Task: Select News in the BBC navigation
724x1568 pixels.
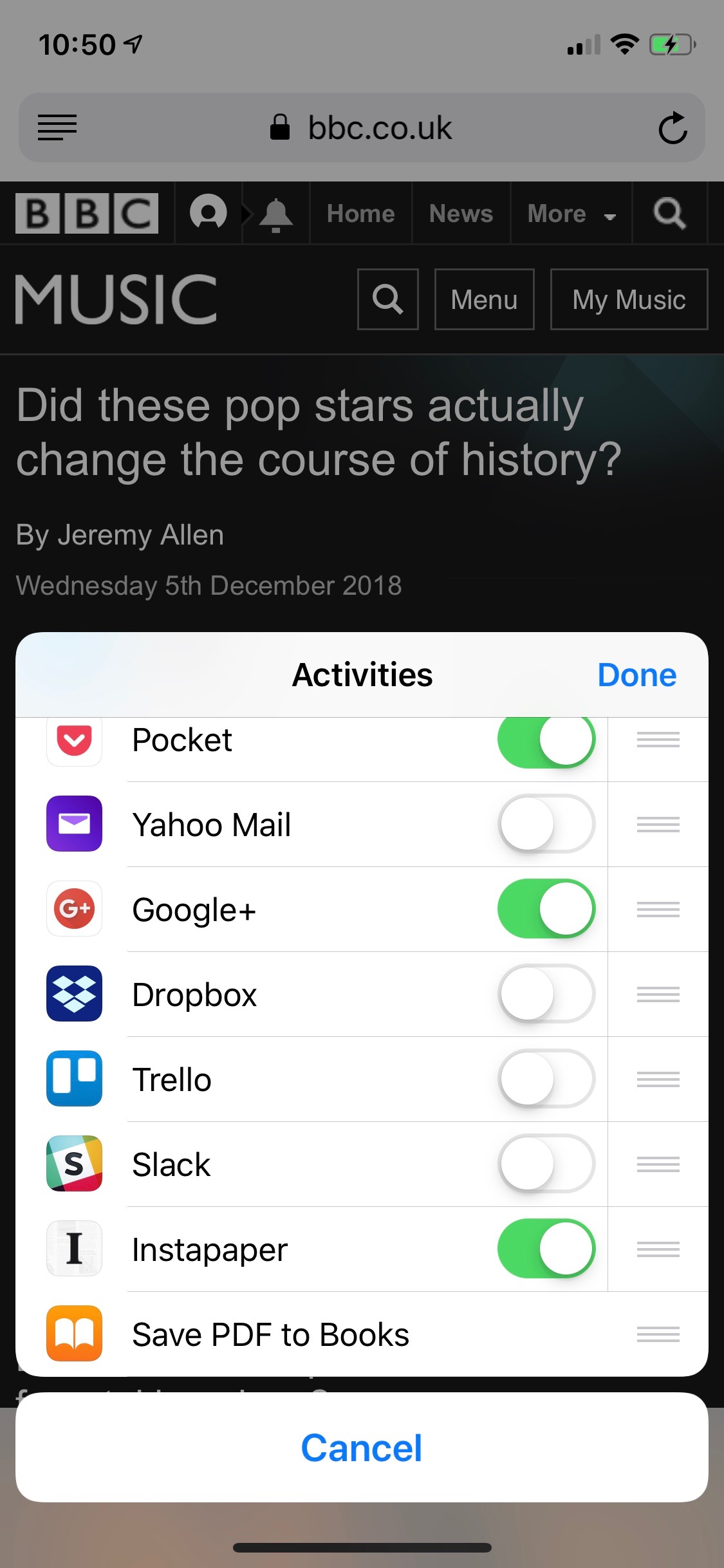Action: pyautogui.click(x=460, y=213)
